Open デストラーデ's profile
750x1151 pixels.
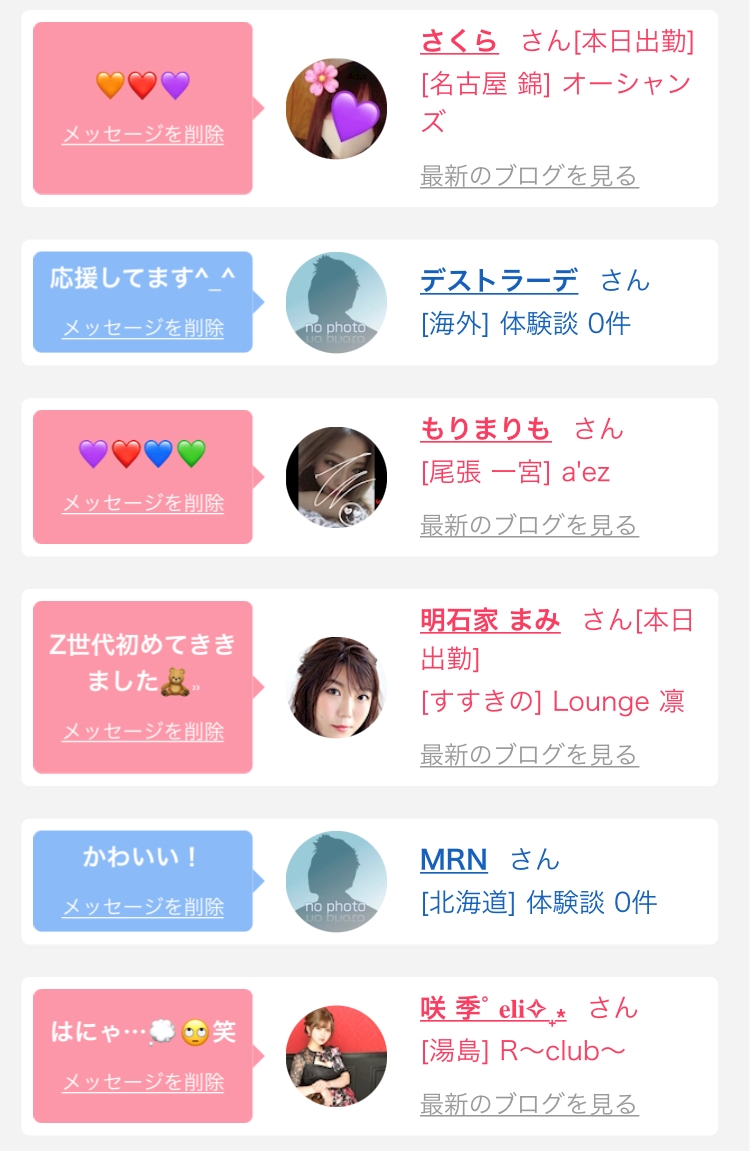pos(499,280)
